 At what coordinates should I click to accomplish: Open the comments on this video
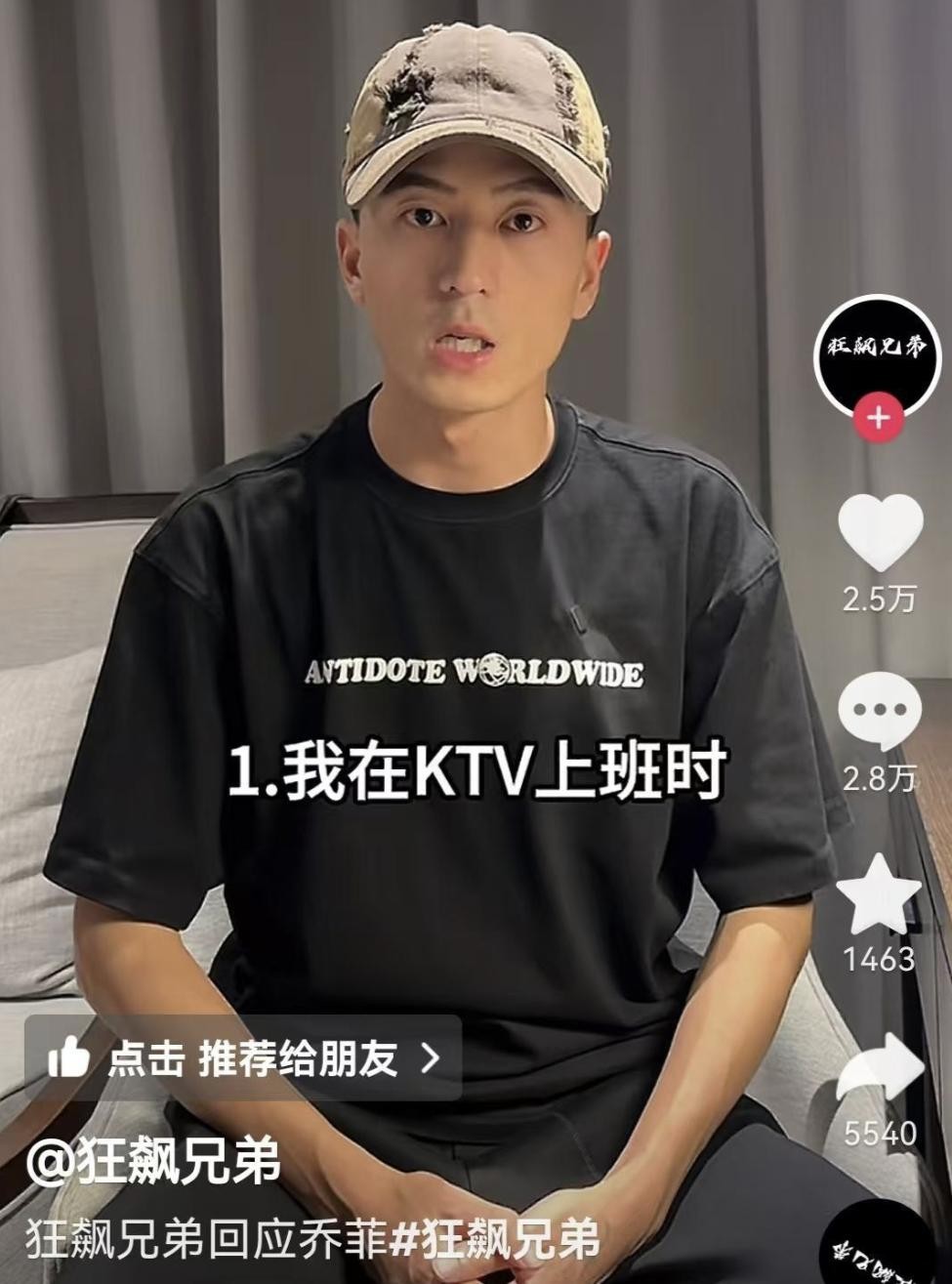pyautogui.click(x=880, y=712)
